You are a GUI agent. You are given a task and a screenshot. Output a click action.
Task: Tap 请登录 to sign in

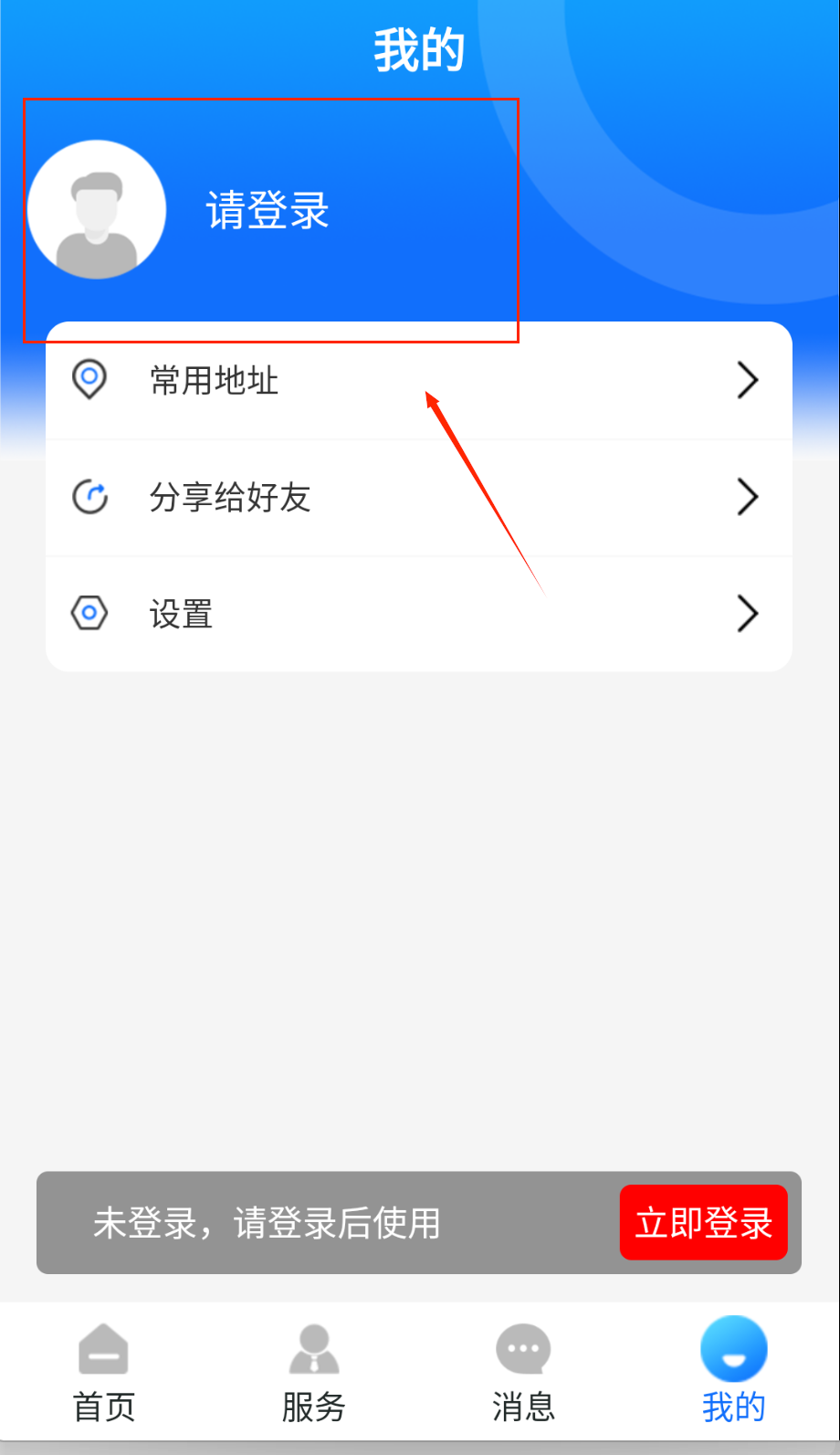point(268,211)
